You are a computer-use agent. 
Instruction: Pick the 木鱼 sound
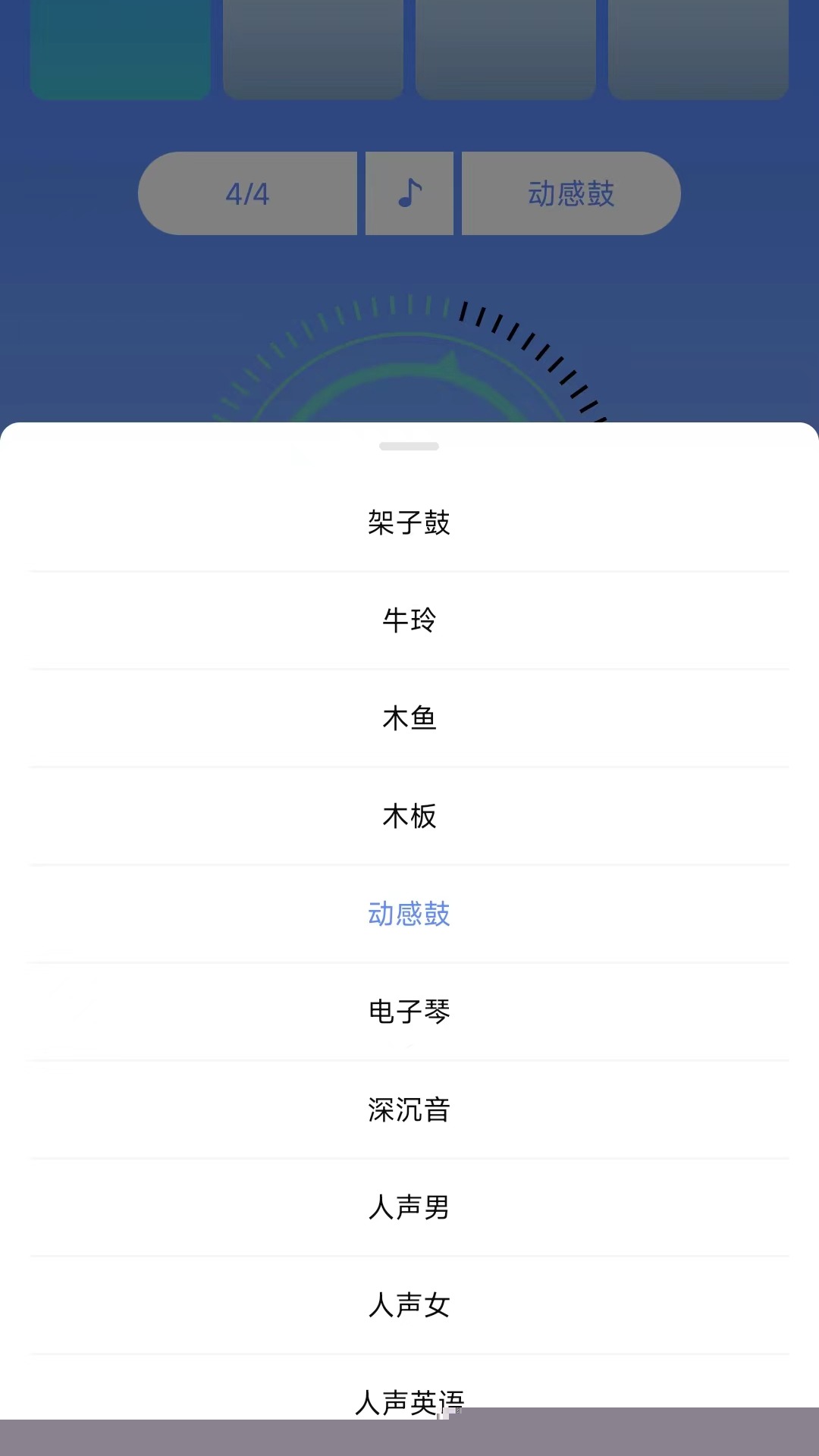click(409, 718)
